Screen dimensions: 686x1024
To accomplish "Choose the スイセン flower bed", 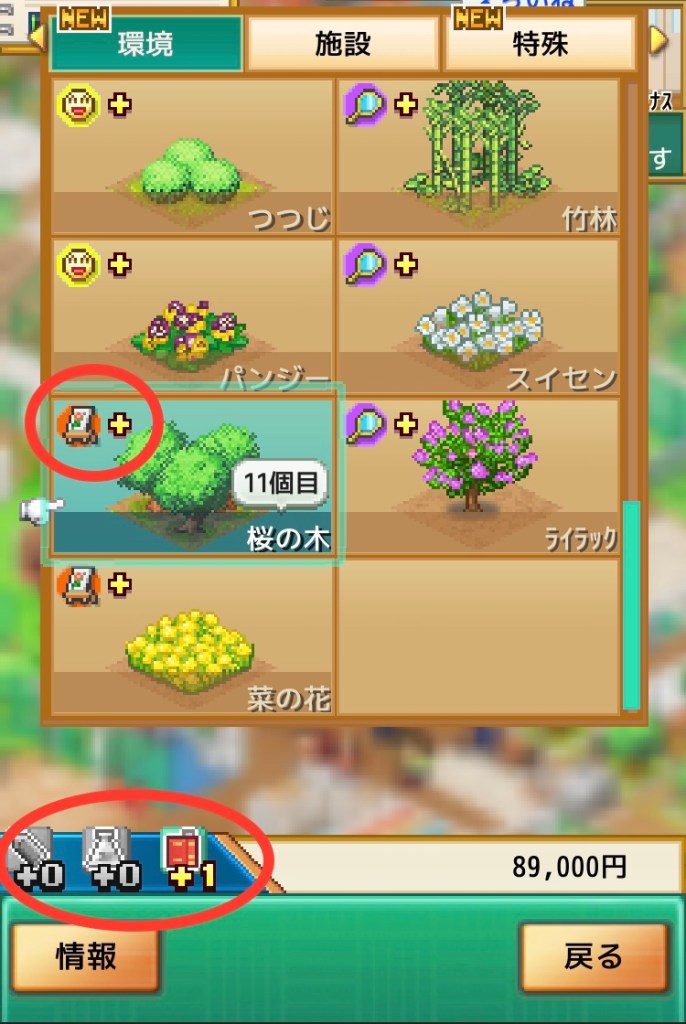I will tap(479, 317).
